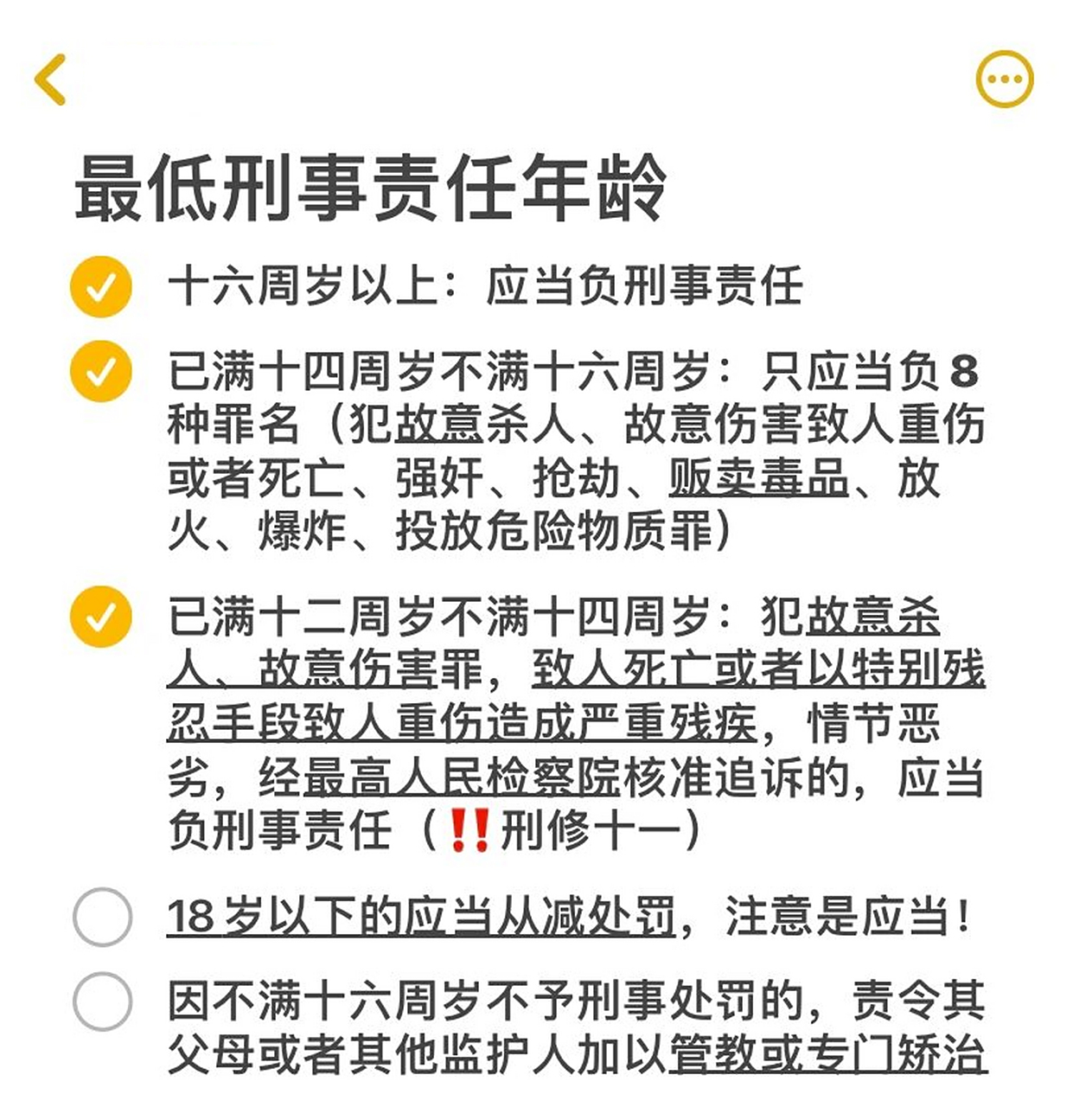Screen dimensions: 1092x1107
Task: Tap the yellow back arrow to exit note
Action: point(49,79)
